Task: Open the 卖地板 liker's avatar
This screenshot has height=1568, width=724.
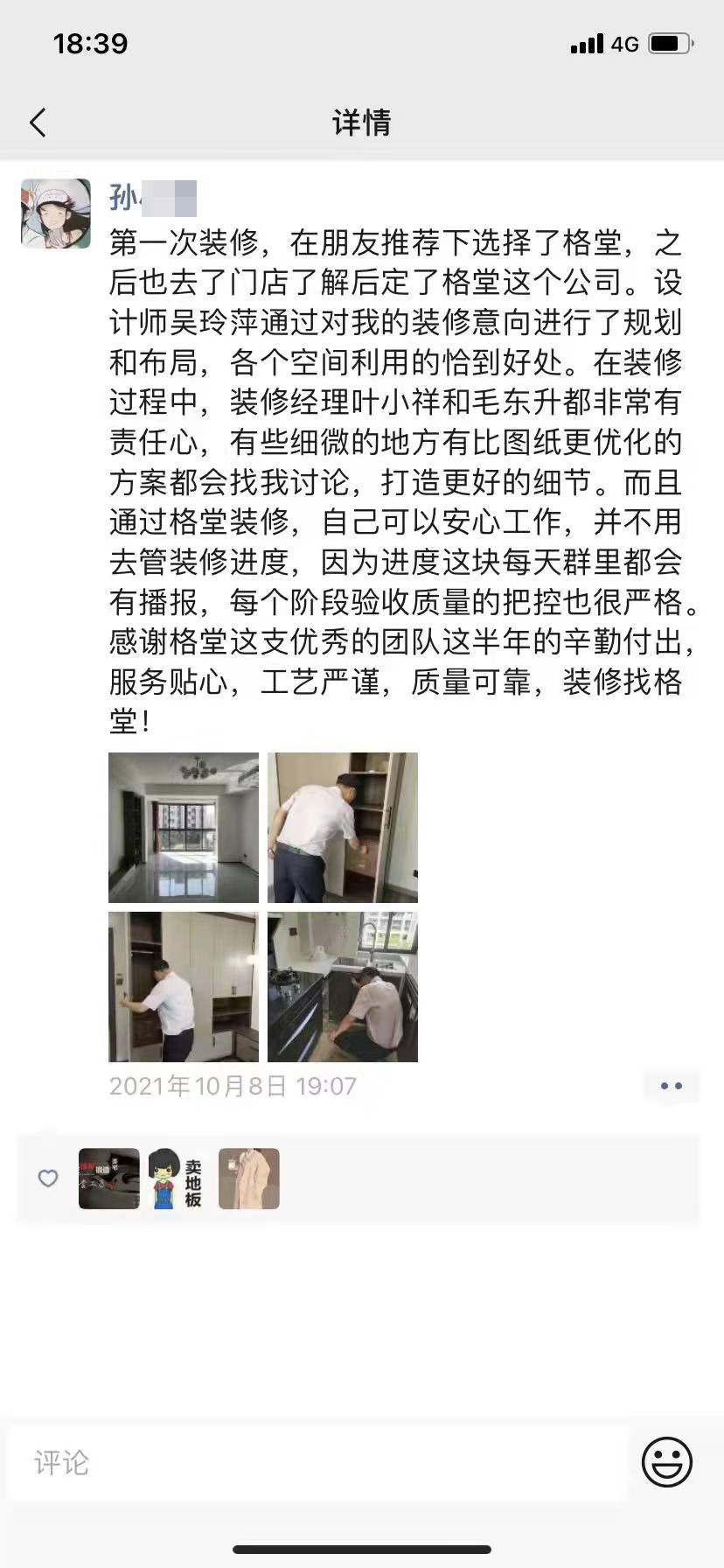Action: click(x=178, y=1179)
